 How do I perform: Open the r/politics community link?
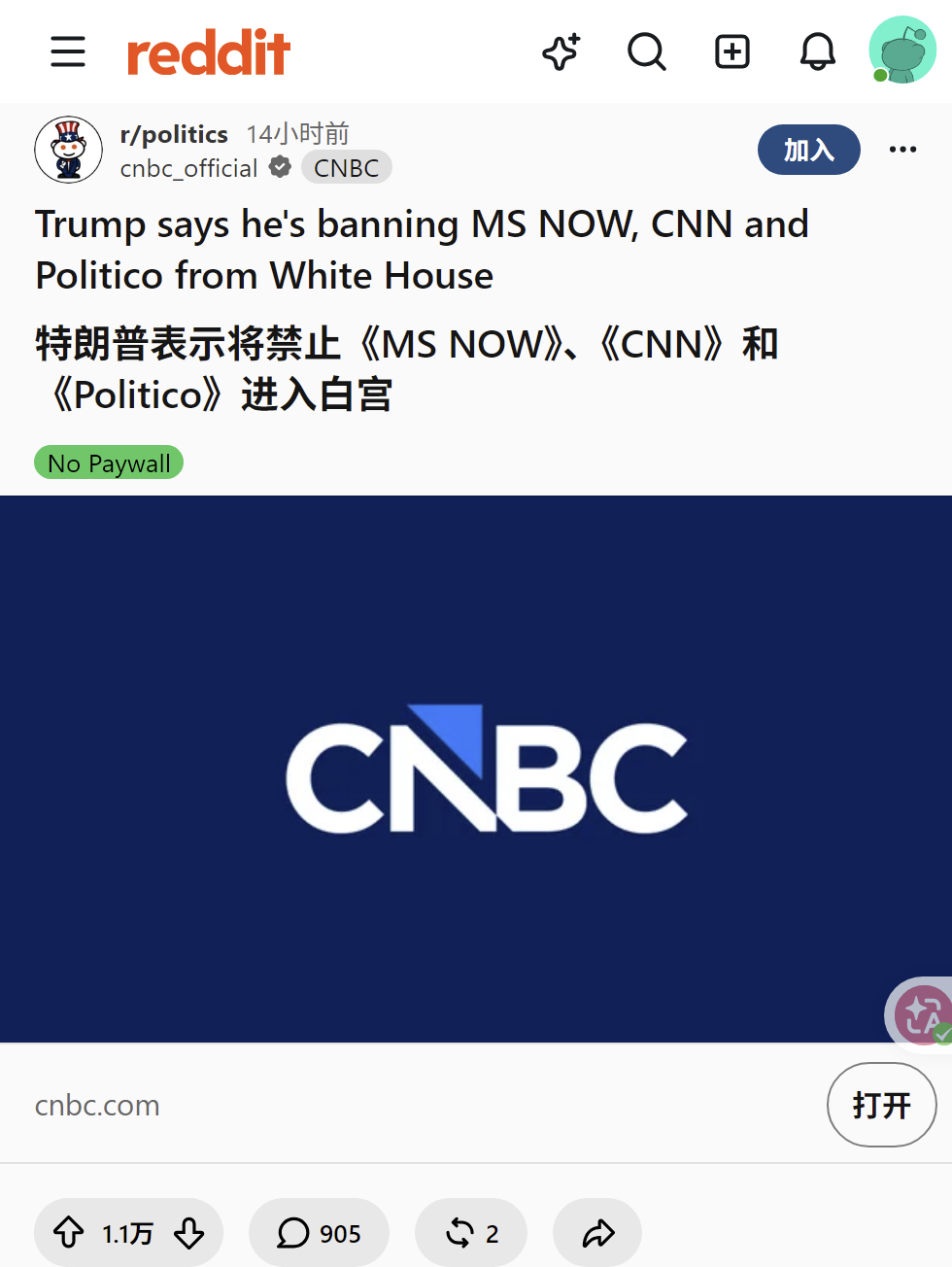(x=174, y=134)
